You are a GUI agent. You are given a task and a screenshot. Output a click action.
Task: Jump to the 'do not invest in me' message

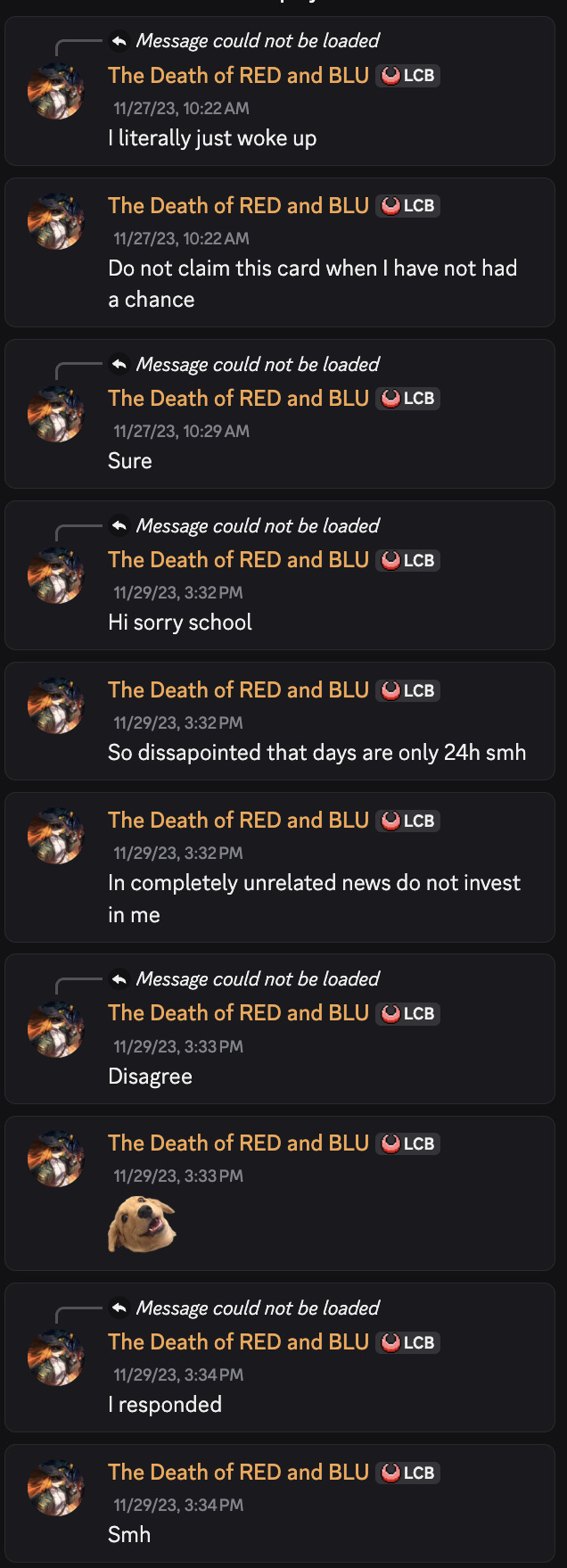coord(314,897)
